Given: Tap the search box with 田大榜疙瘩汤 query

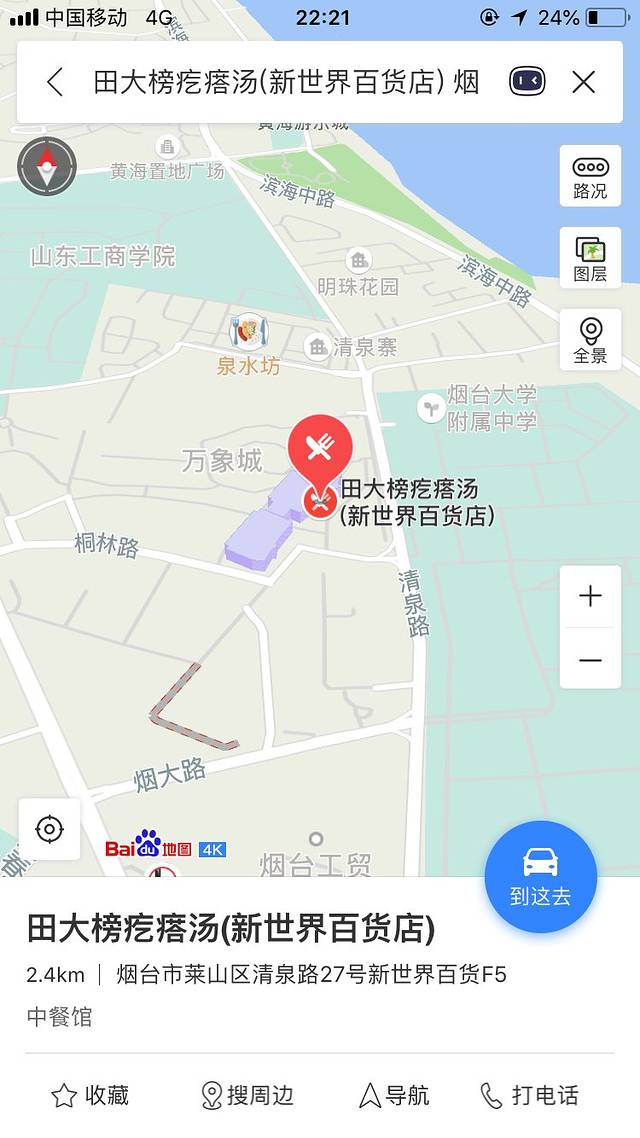Looking at the screenshot, I should (285, 82).
